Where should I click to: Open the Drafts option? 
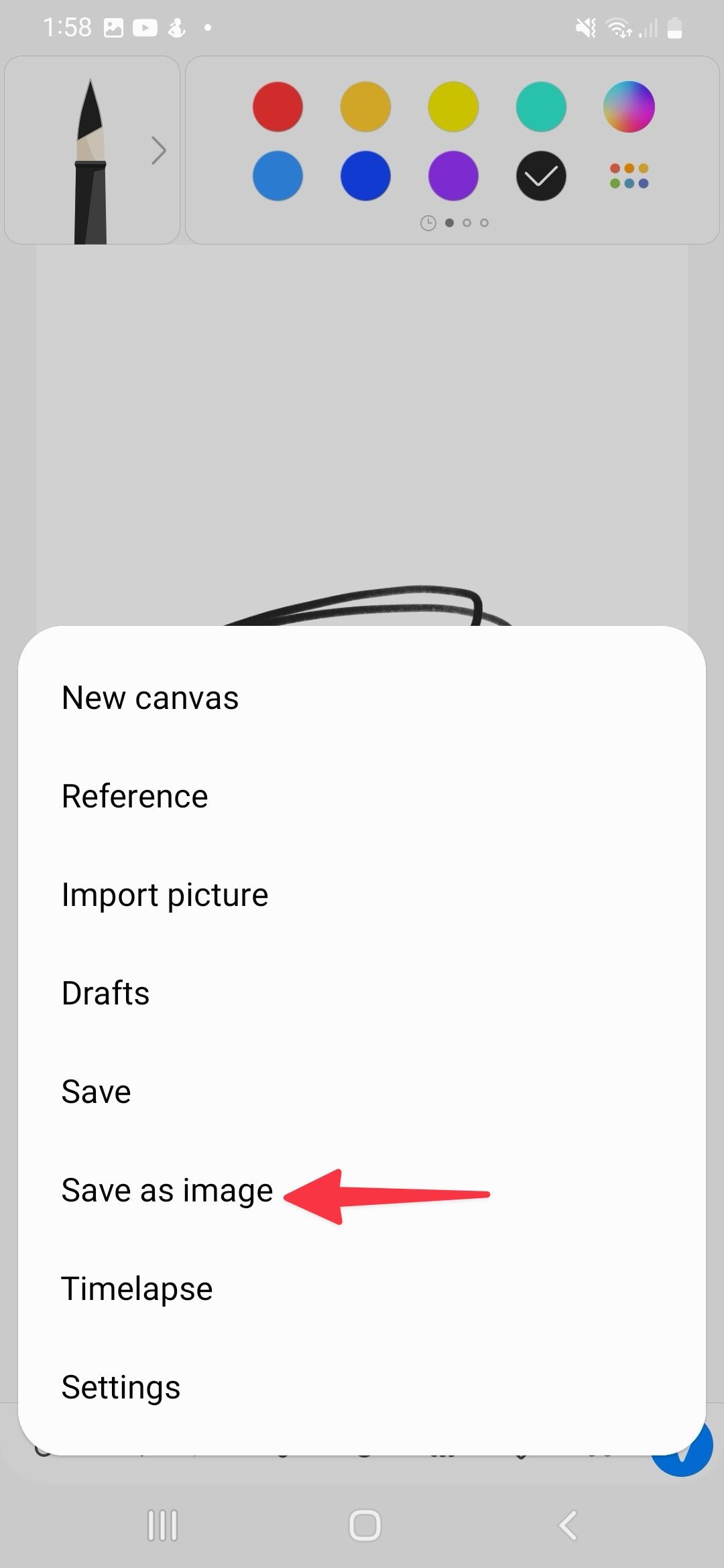105,992
